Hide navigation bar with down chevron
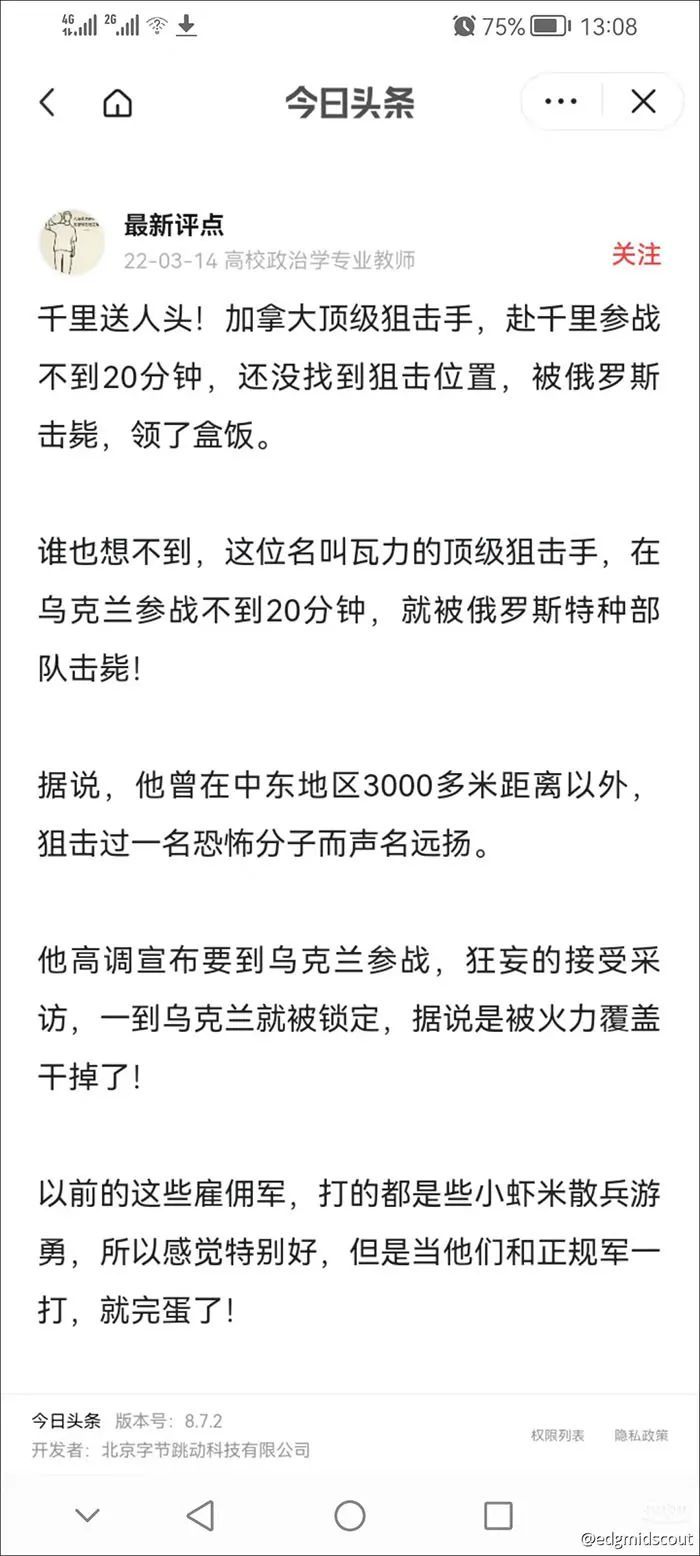700x1556 pixels. point(88,1515)
